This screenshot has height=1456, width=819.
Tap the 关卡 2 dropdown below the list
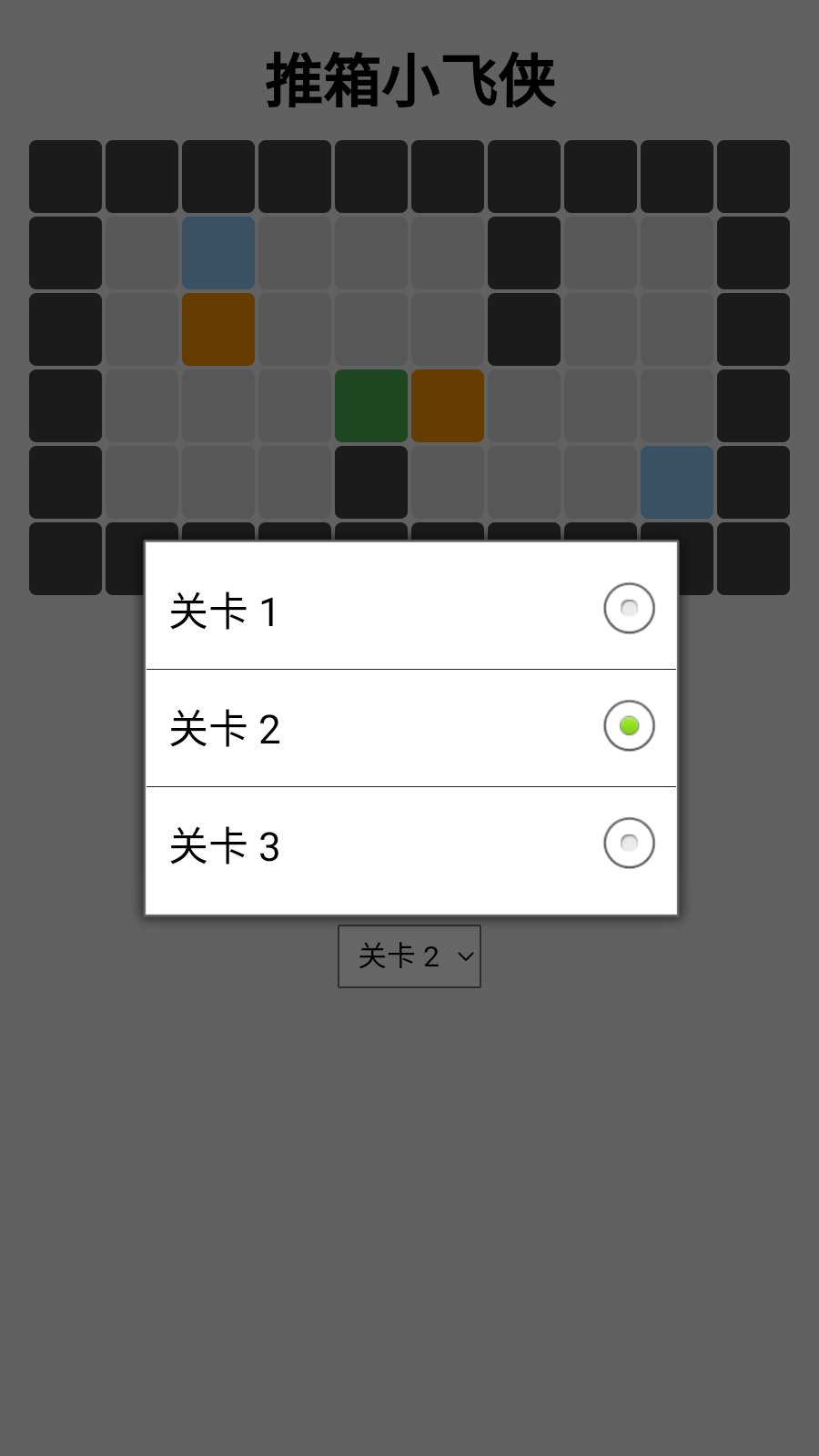coord(409,956)
